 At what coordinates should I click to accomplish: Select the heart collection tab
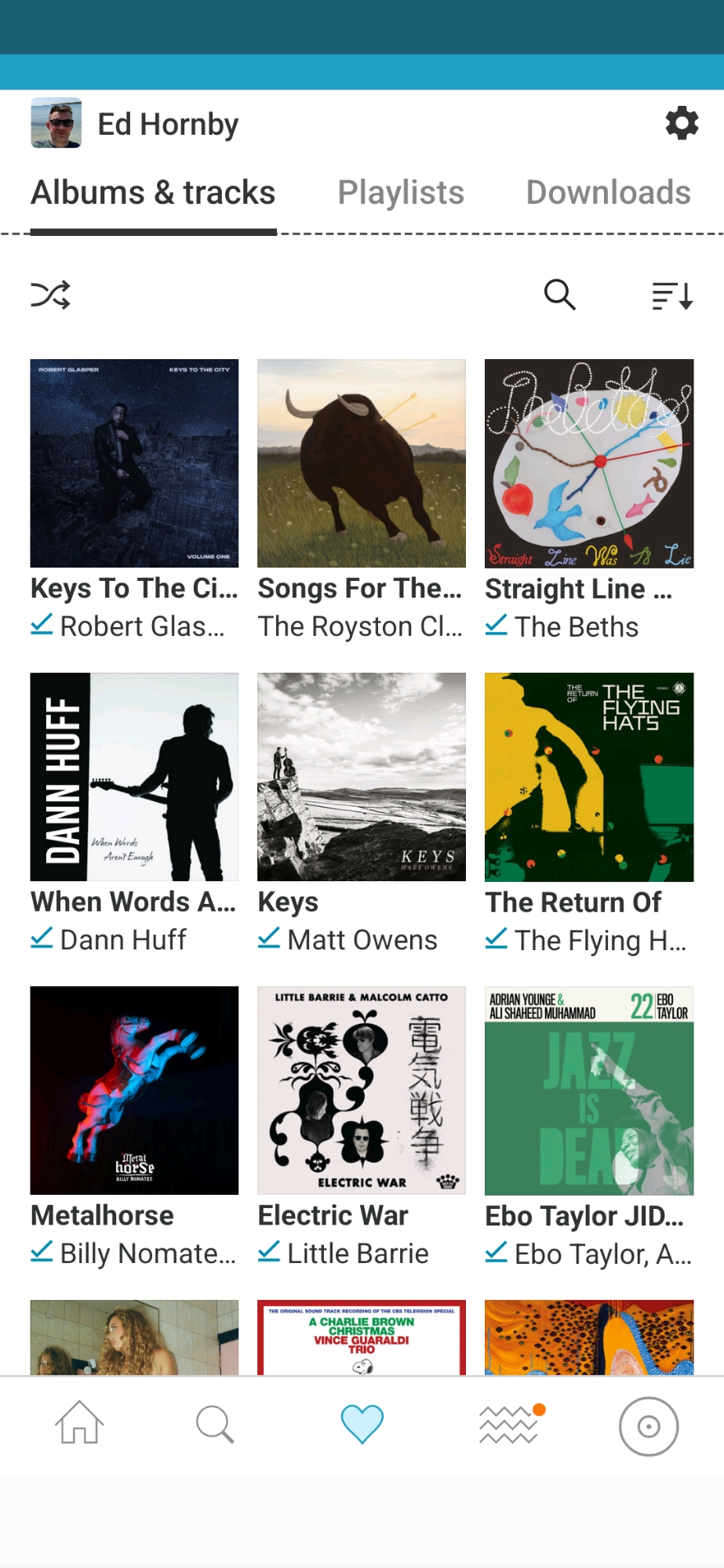click(x=362, y=1425)
